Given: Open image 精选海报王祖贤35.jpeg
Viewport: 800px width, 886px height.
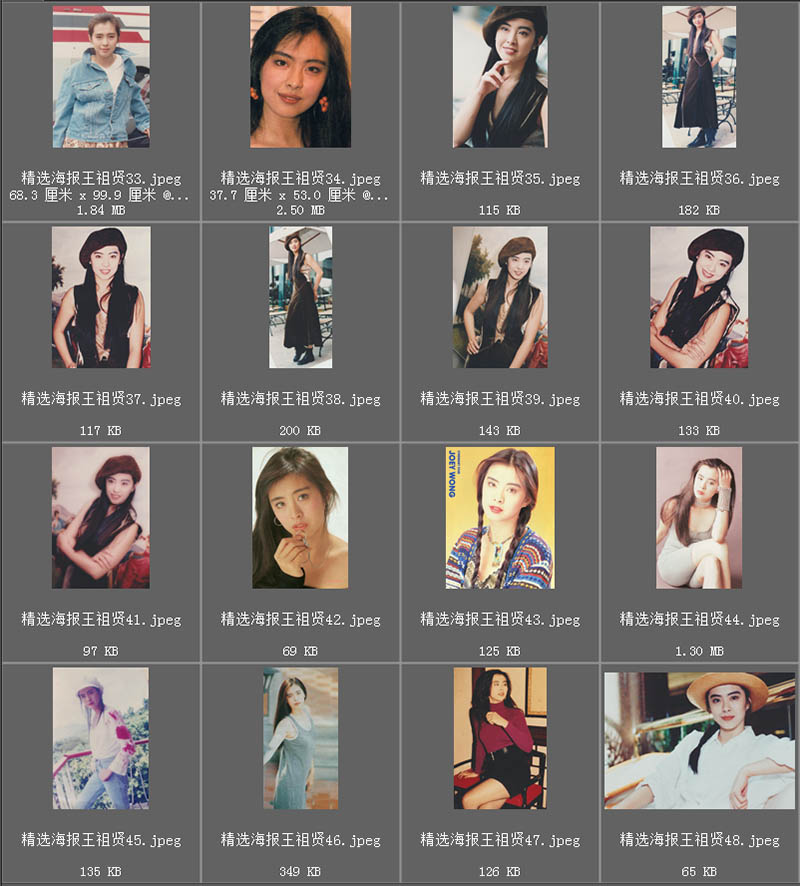Looking at the screenshot, I should click(500, 77).
